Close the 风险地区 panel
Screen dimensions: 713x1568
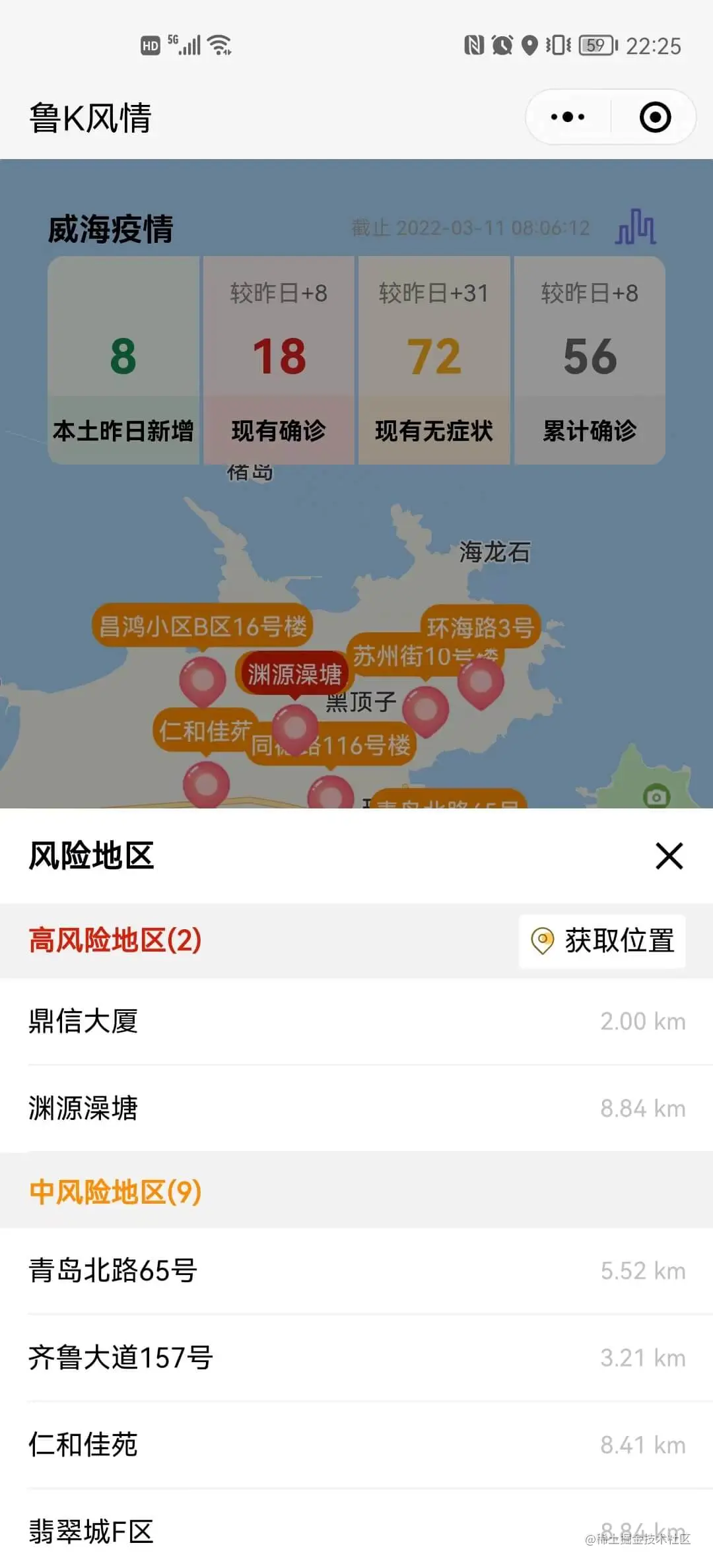669,856
